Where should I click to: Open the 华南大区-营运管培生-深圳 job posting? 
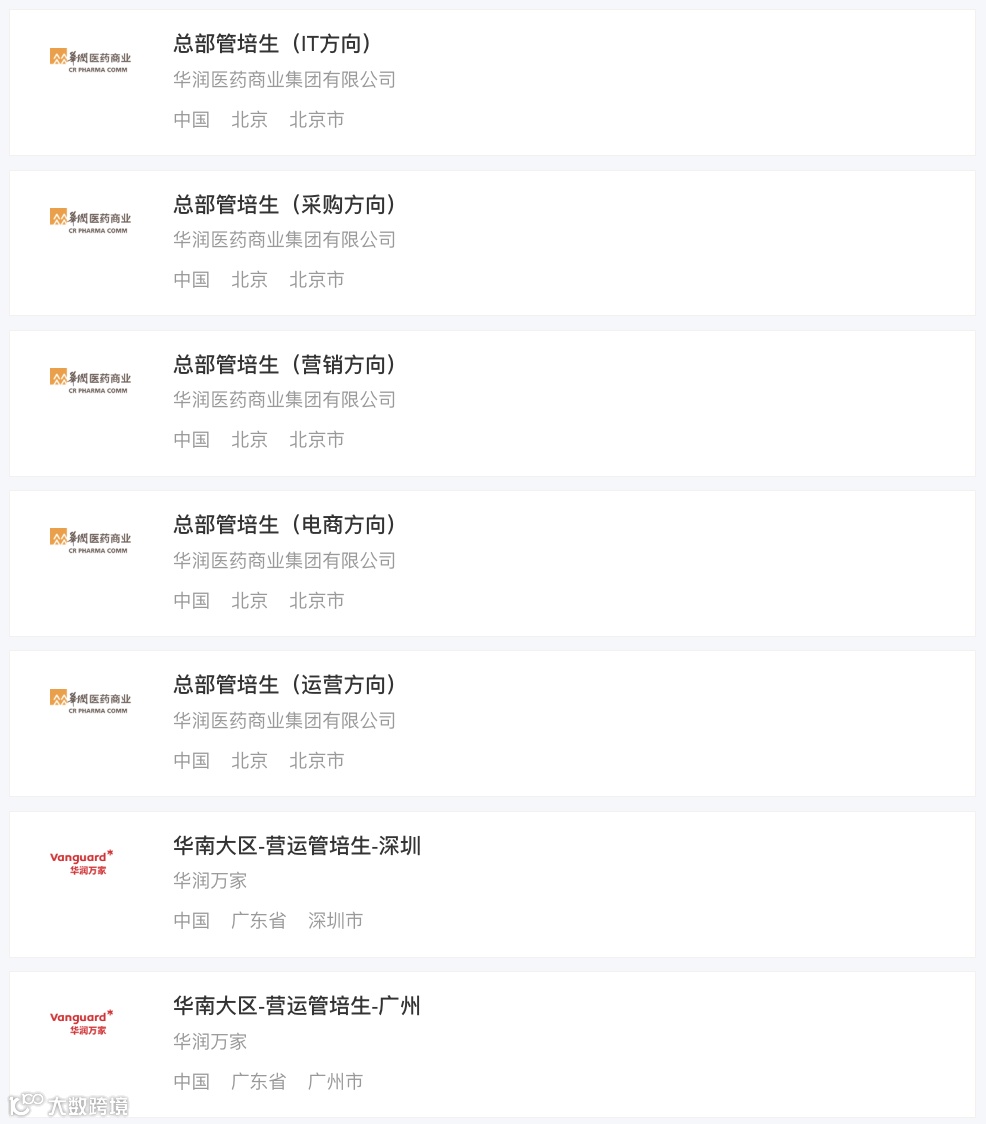pyautogui.click(x=296, y=846)
